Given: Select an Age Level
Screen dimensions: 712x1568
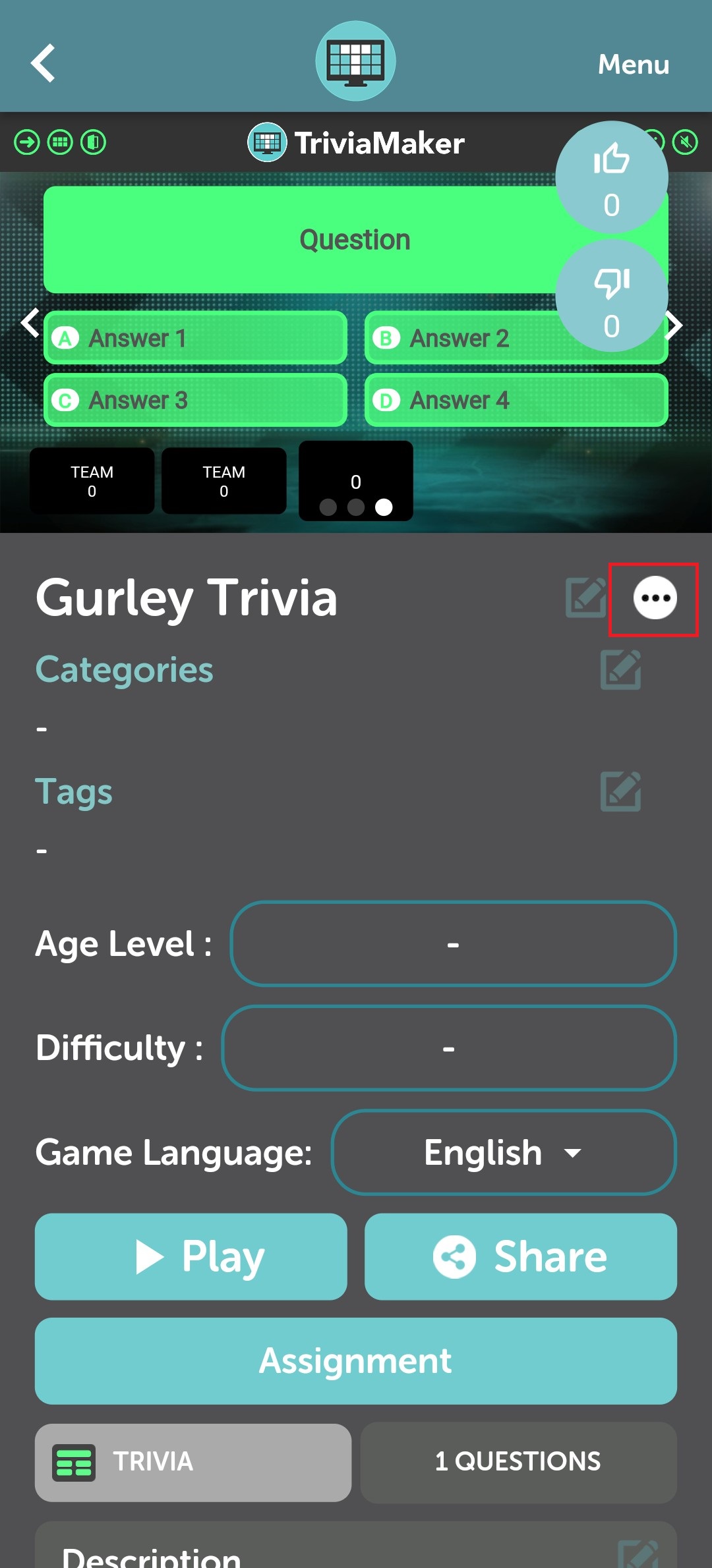Looking at the screenshot, I should click(x=453, y=943).
